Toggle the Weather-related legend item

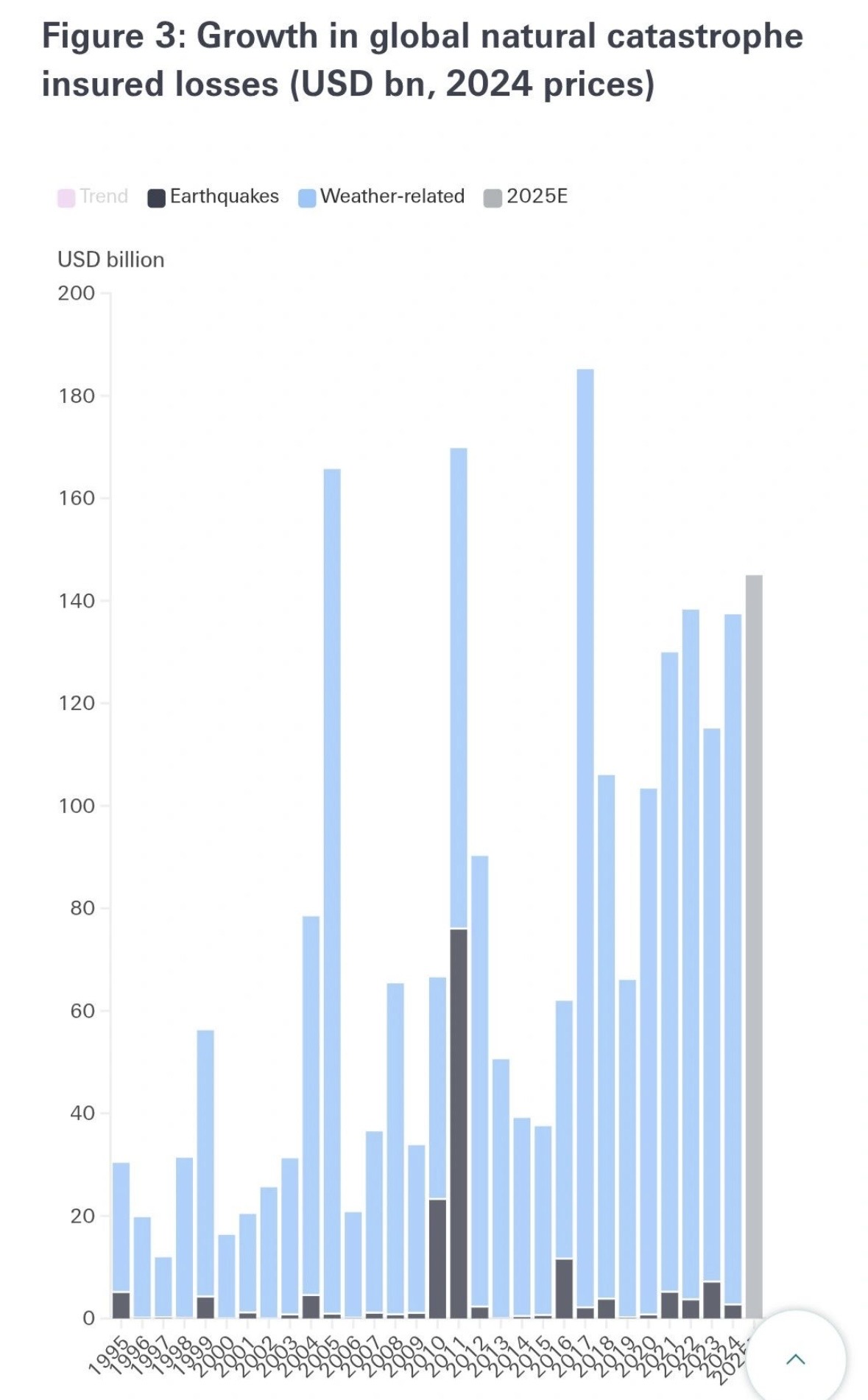point(381,197)
